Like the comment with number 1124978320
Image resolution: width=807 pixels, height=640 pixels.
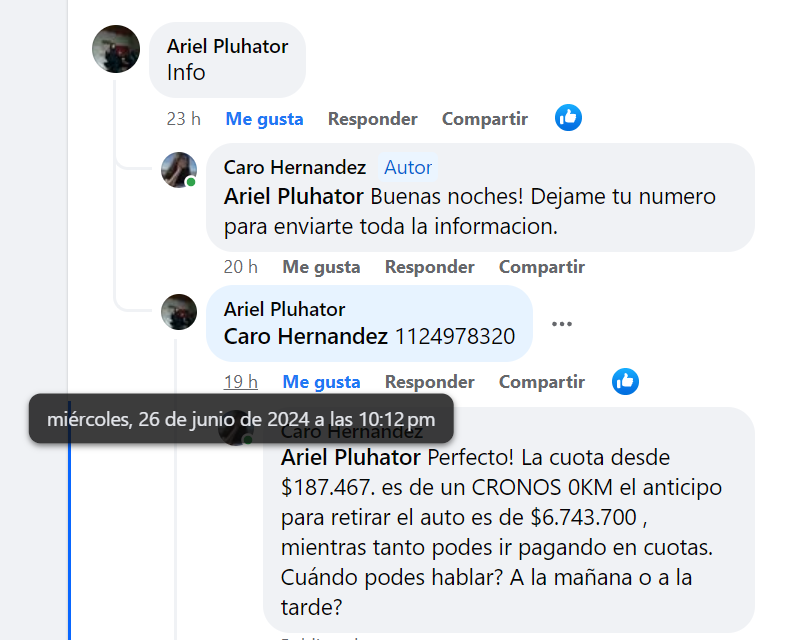tap(321, 382)
